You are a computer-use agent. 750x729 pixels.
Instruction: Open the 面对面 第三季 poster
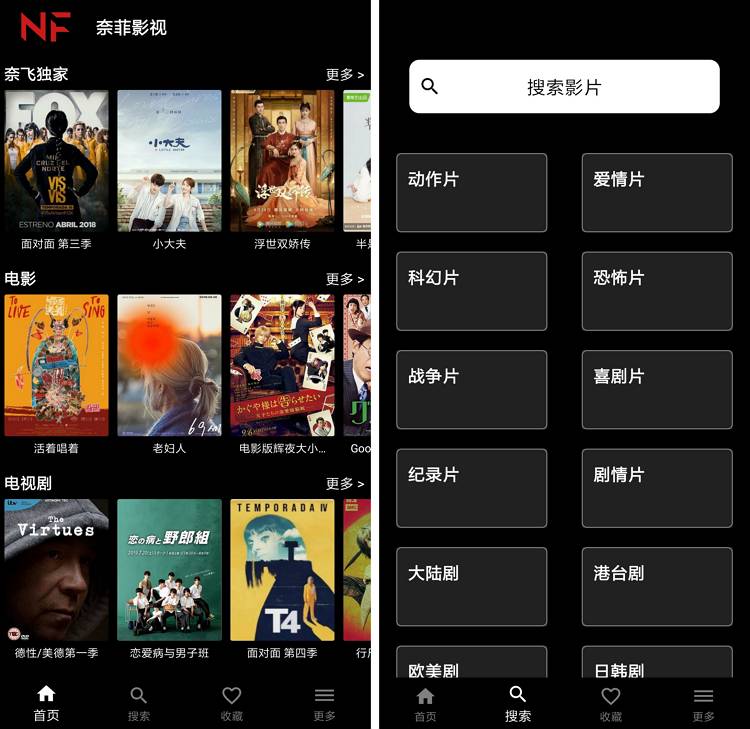[x=56, y=161]
